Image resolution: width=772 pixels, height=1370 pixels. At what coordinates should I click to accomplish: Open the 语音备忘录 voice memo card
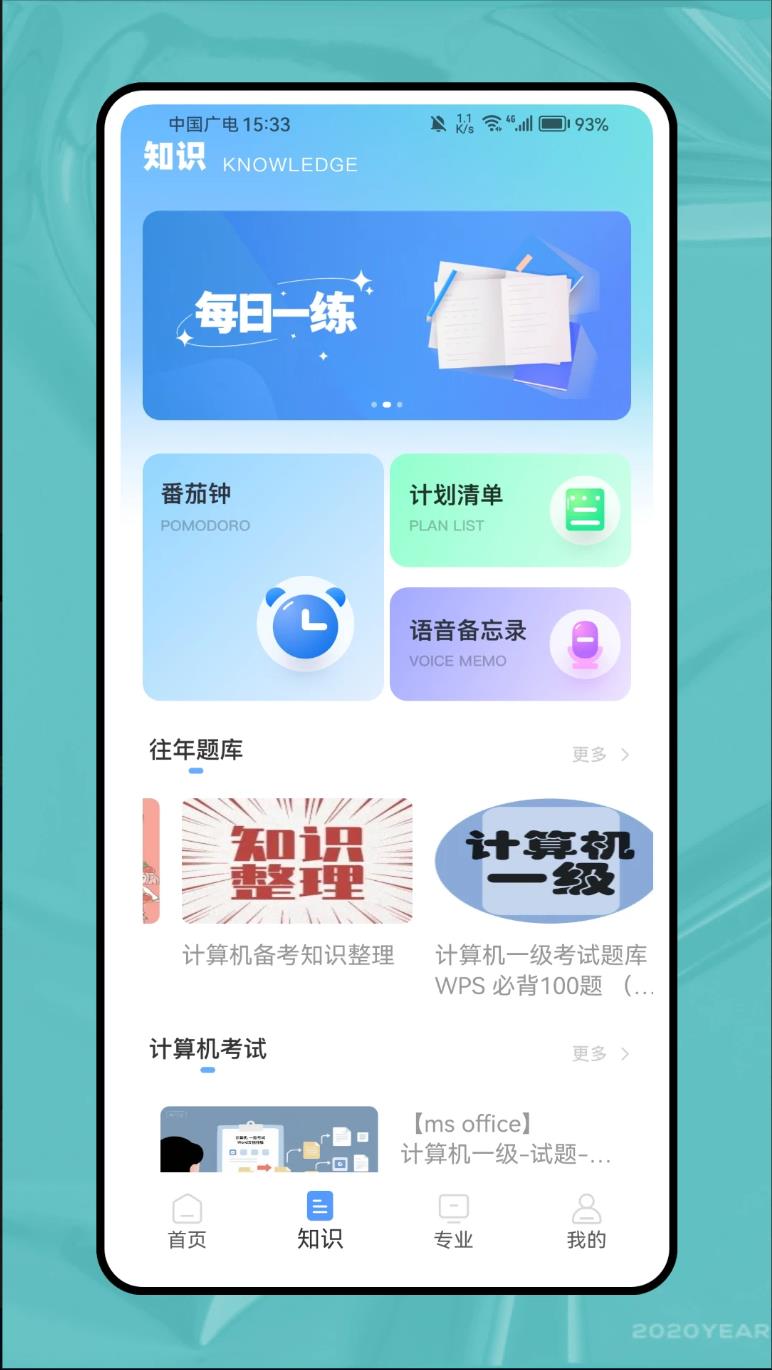(510, 644)
